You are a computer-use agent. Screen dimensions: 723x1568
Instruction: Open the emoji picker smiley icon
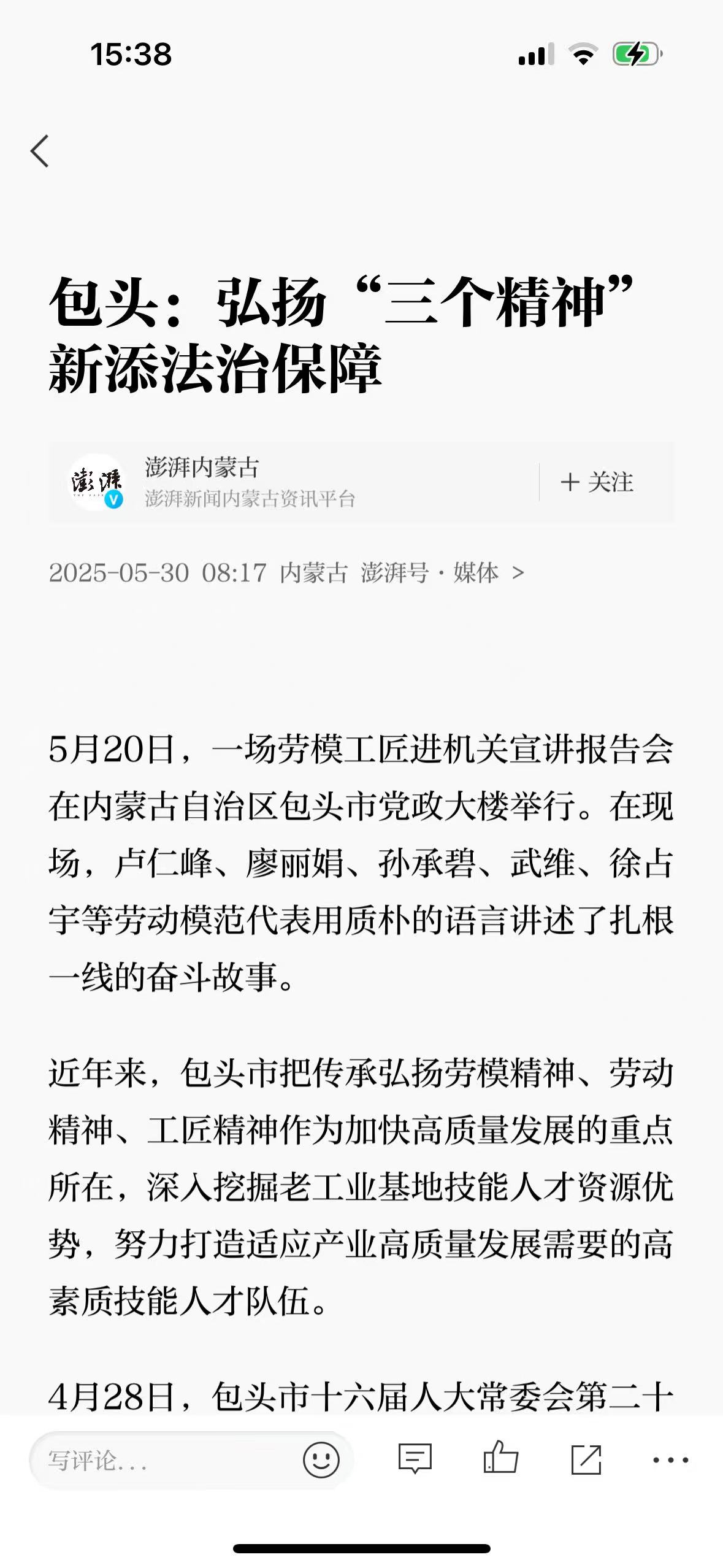pos(321,1460)
